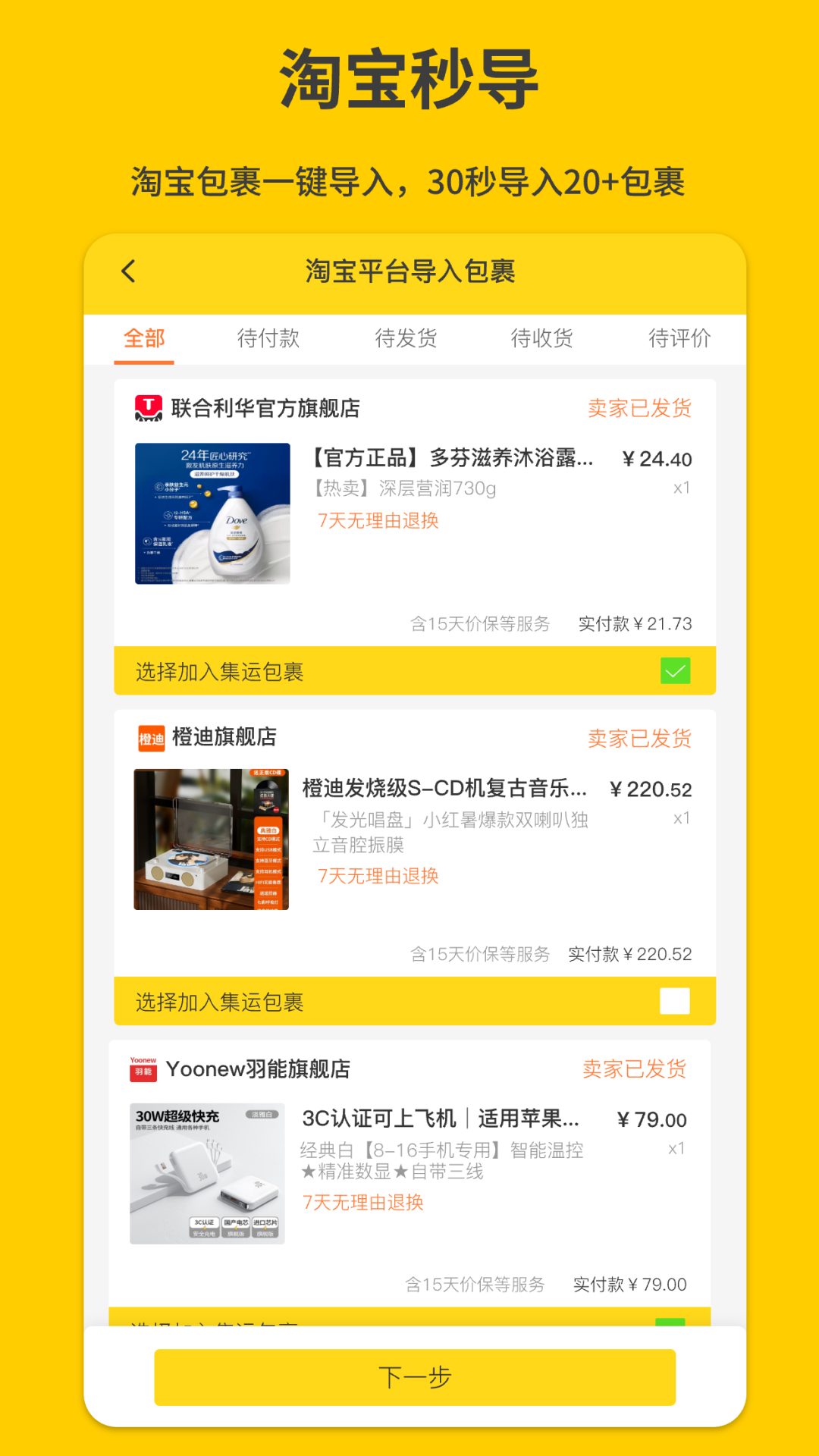Click the 卖家已发货 status on the first order
Viewport: 819px width, 1456px height.
(639, 406)
